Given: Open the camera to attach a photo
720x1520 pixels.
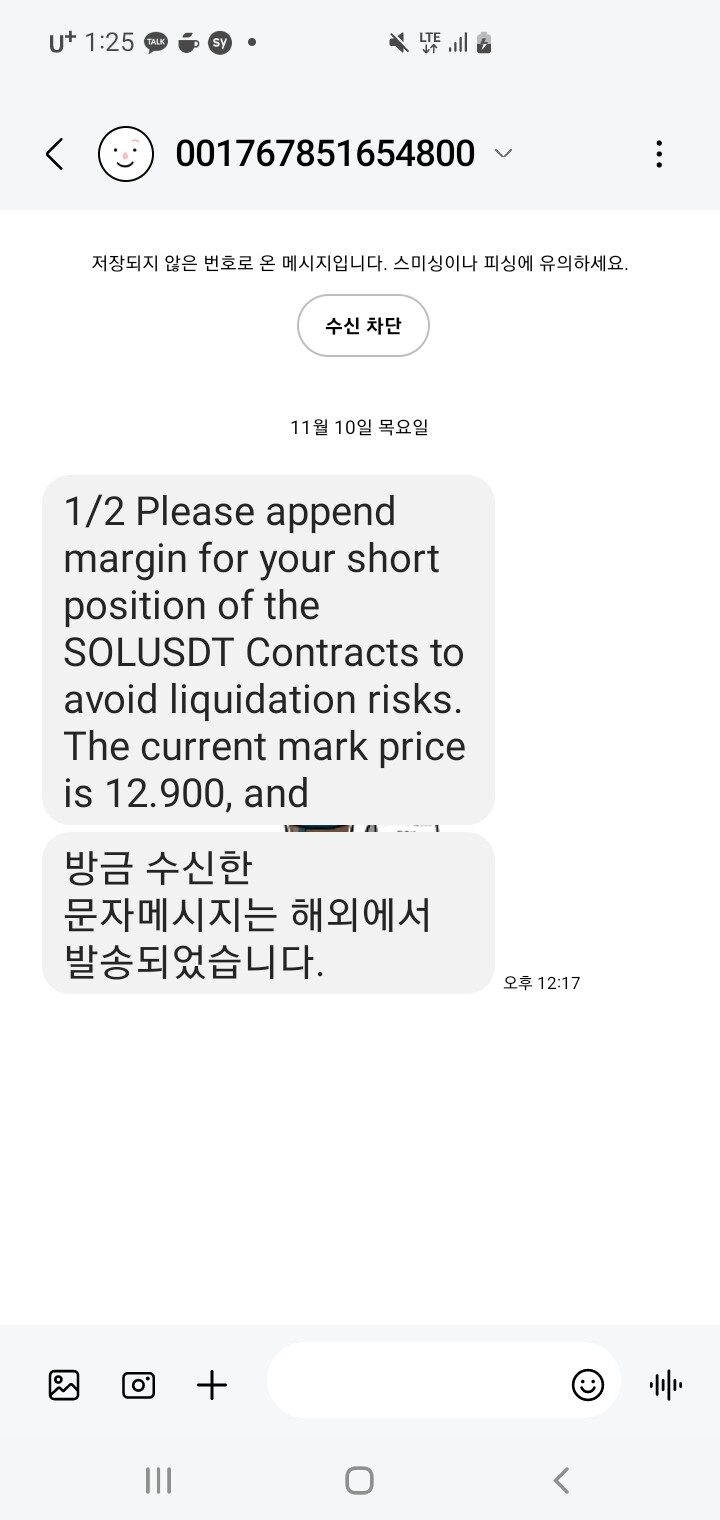Looking at the screenshot, I should (x=138, y=1385).
